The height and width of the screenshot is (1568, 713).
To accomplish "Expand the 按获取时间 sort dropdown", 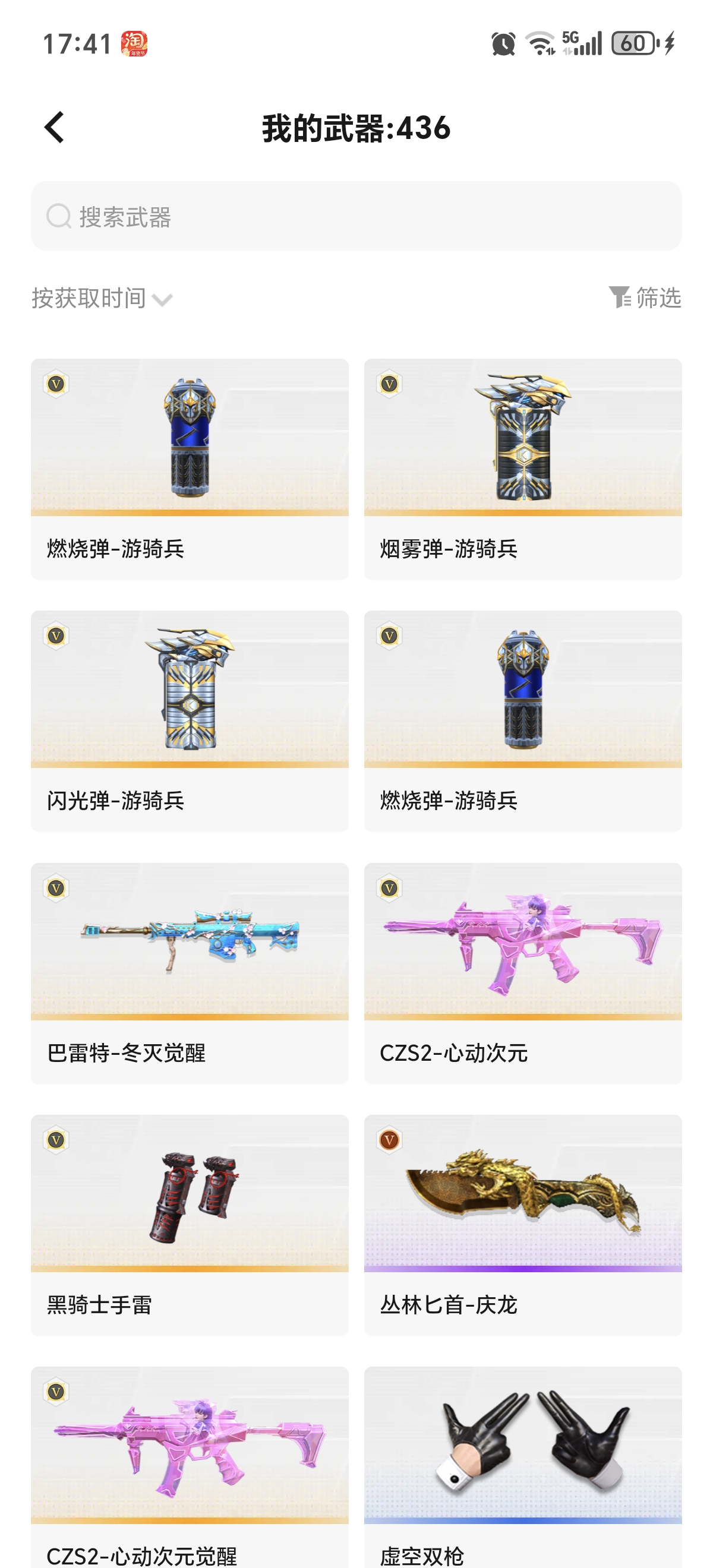I will pyautogui.click(x=102, y=299).
